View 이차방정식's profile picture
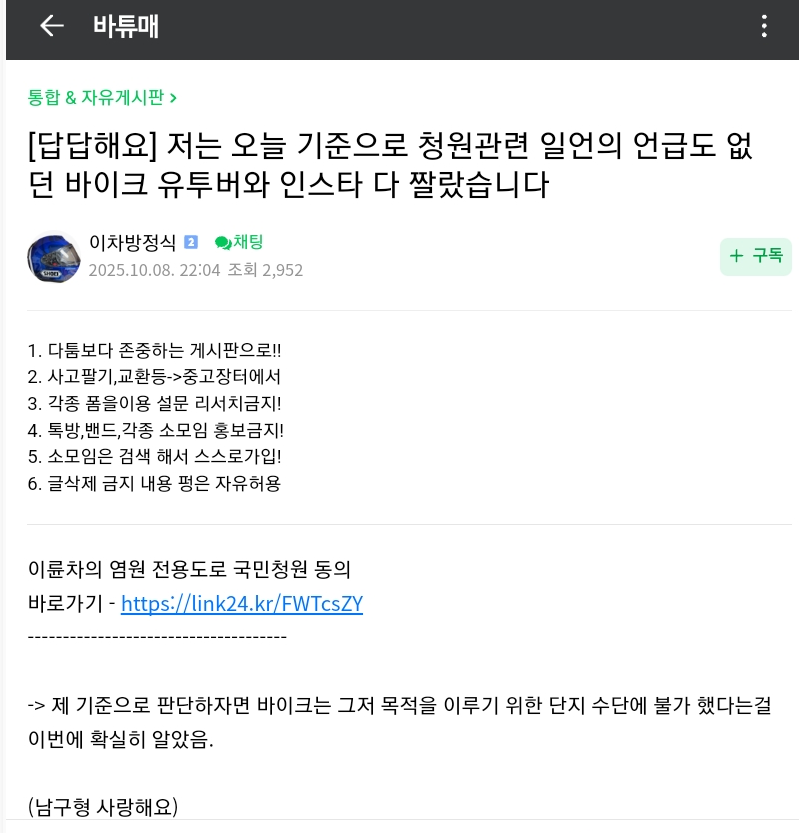Screen dimensions: 799x833 54,257
